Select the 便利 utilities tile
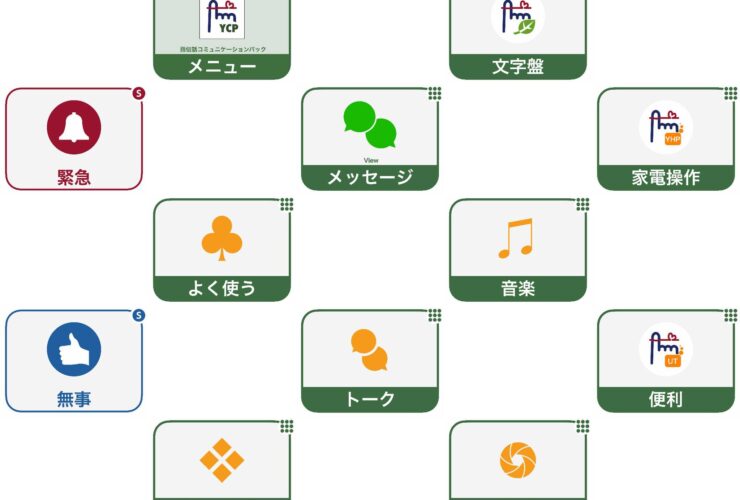The width and height of the screenshot is (740, 500). click(666, 361)
